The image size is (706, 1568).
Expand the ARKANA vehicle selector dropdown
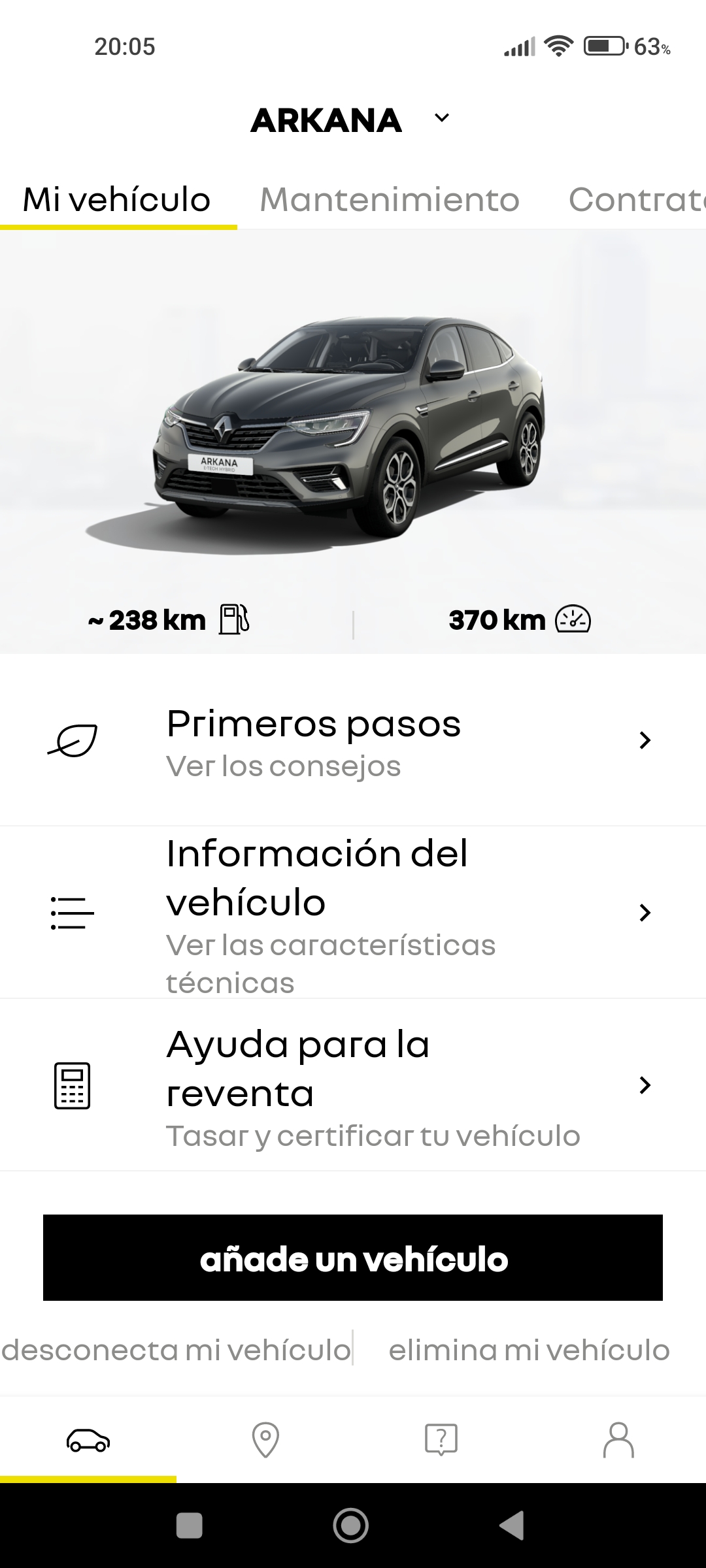tap(441, 118)
